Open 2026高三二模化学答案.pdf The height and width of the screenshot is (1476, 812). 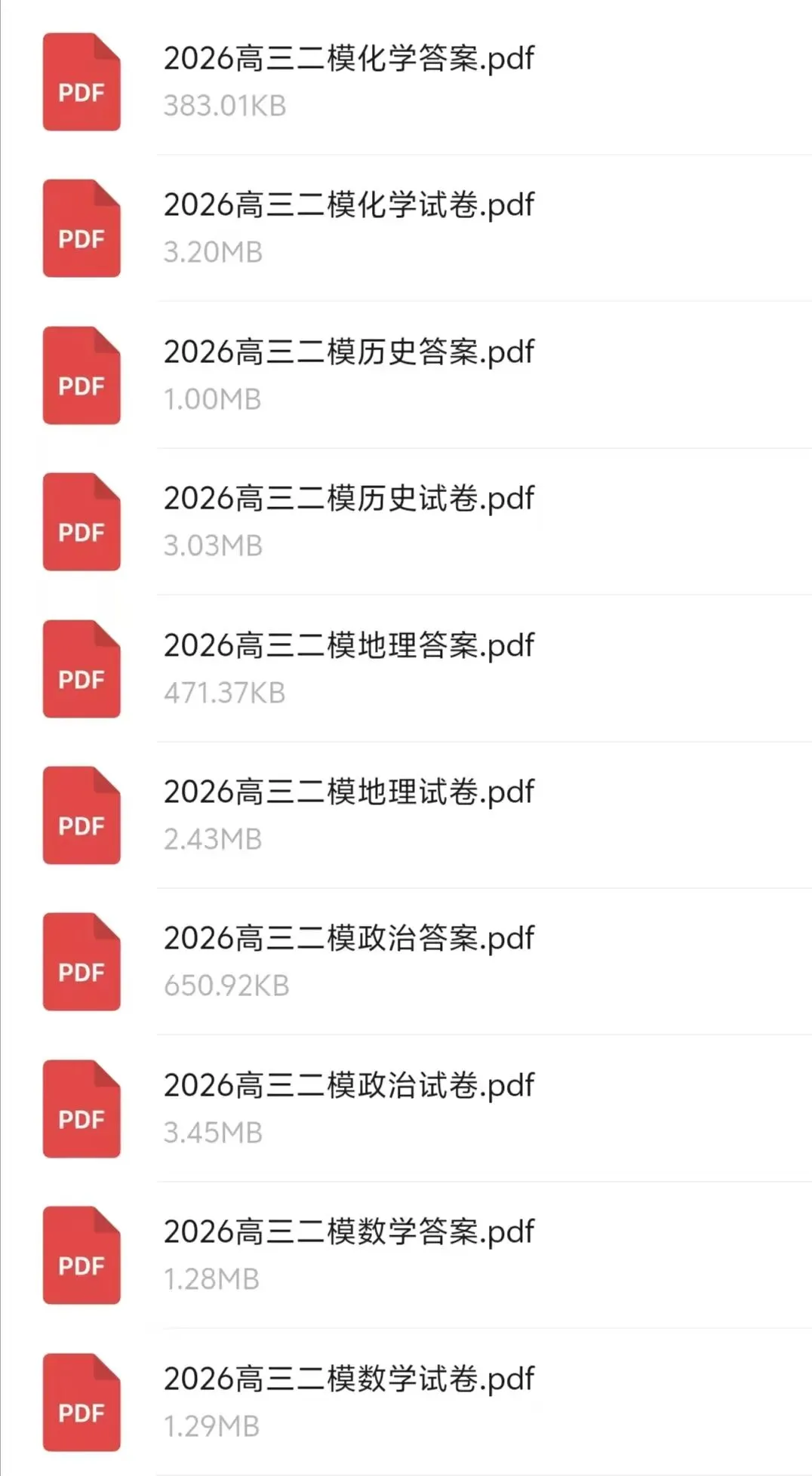tap(406, 81)
